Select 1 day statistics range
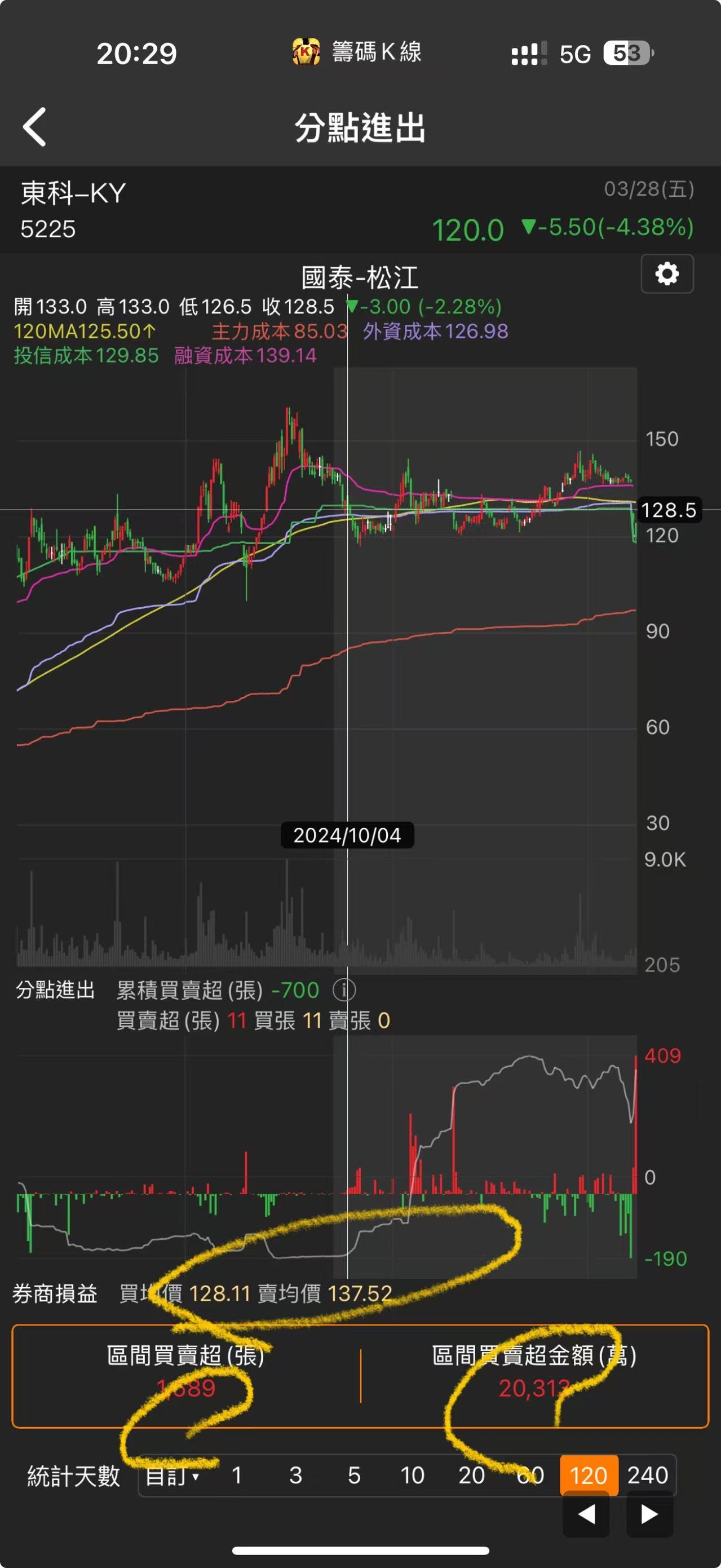This screenshot has width=721, height=1568. click(x=237, y=1476)
